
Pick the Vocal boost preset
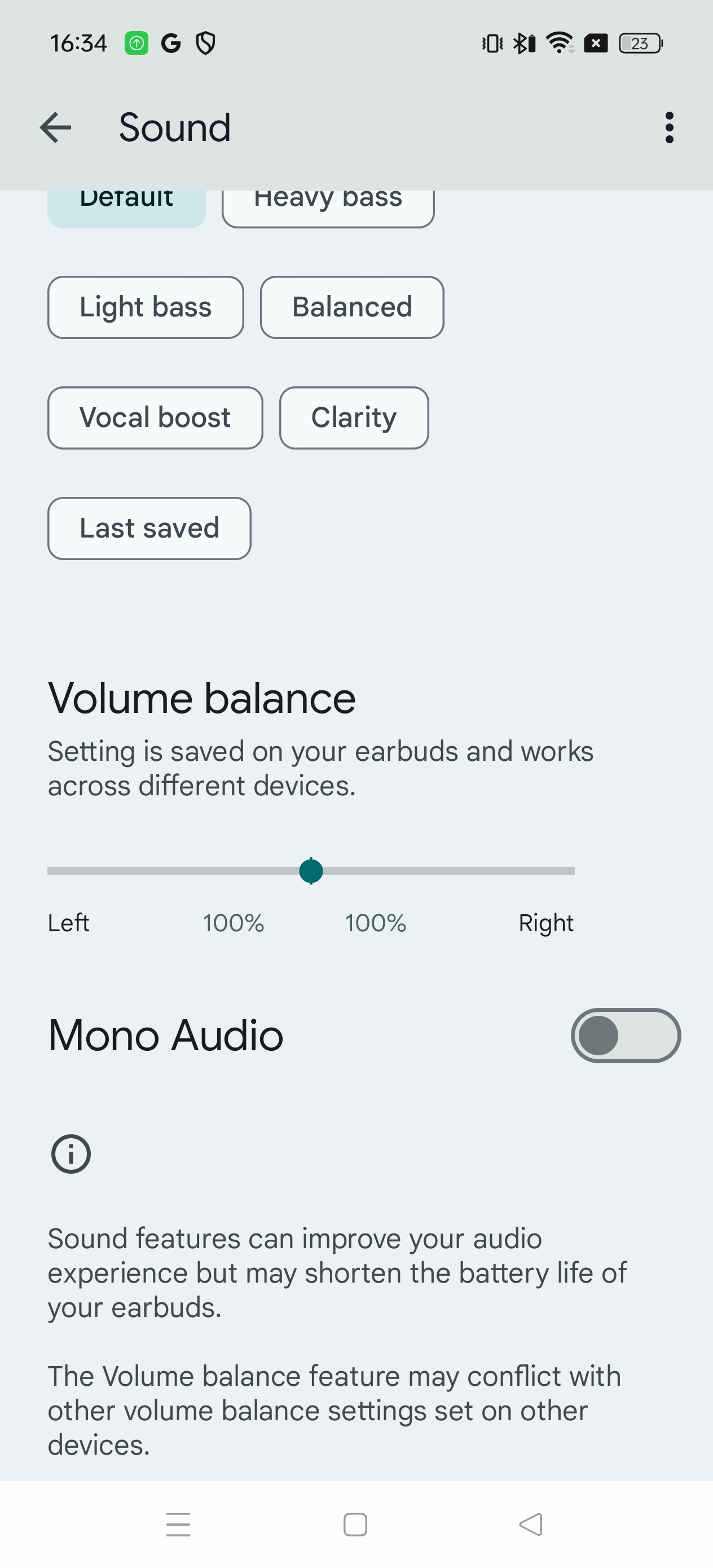click(155, 418)
